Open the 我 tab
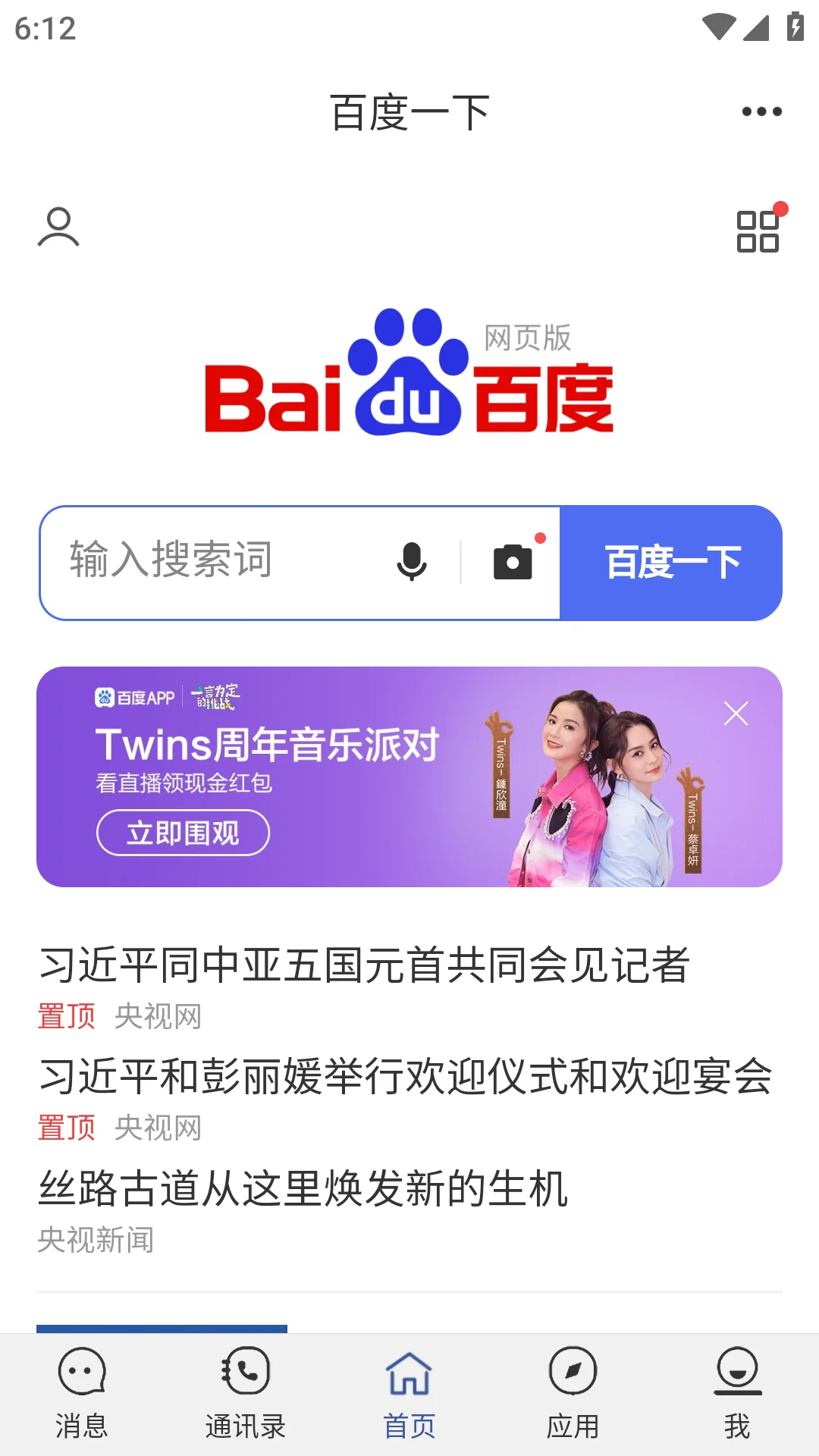Image resolution: width=819 pixels, height=1456 pixels. coord(737,1394)
